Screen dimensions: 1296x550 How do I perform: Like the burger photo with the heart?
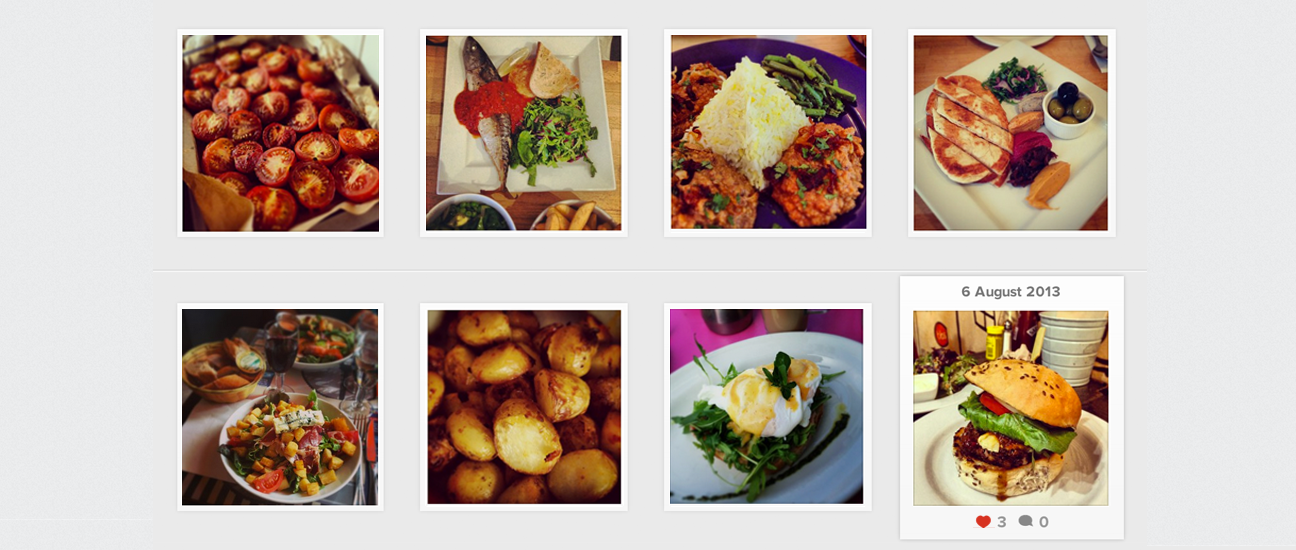983,522
